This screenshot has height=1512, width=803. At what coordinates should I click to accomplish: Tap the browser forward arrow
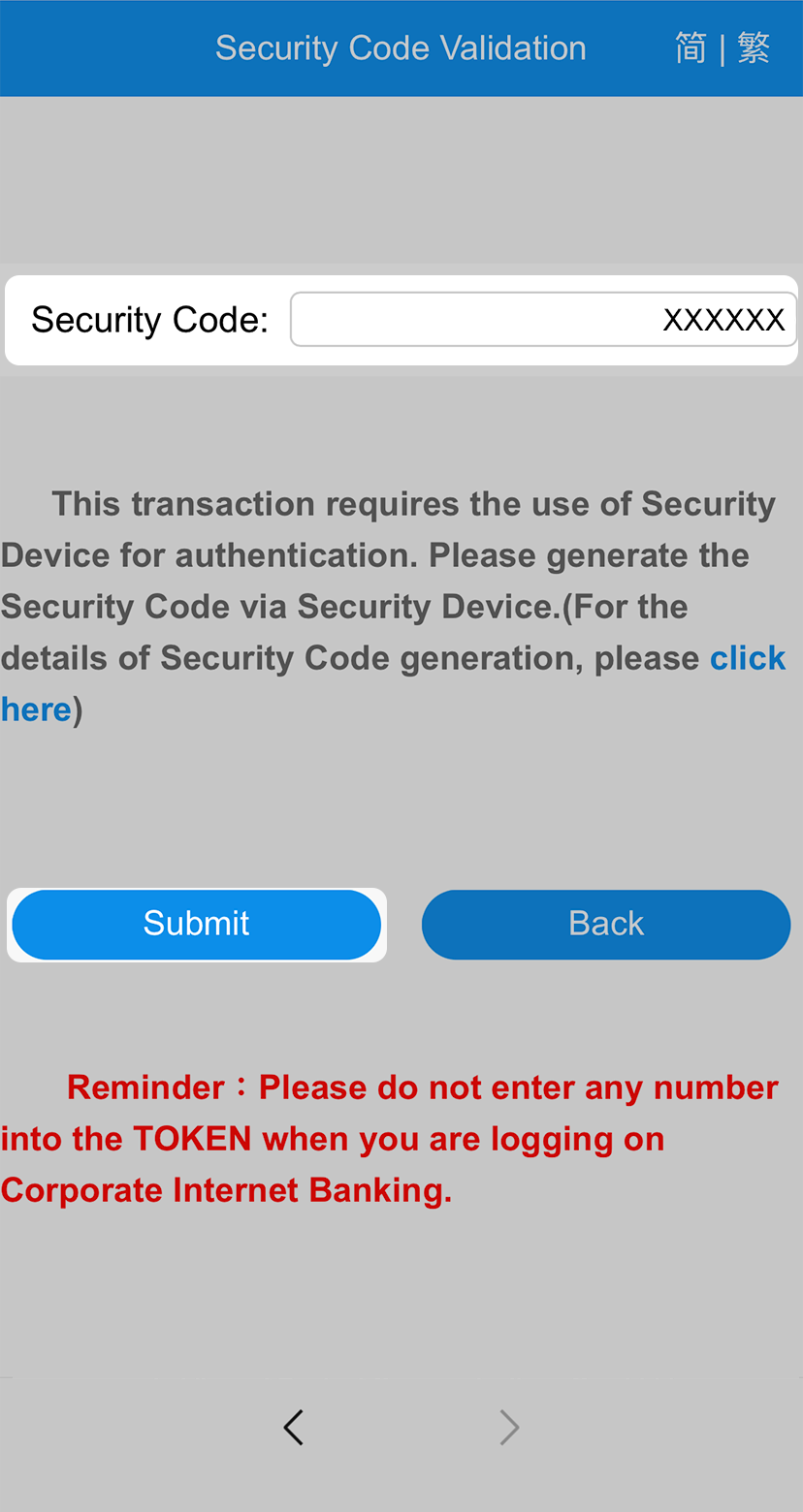509,1428
